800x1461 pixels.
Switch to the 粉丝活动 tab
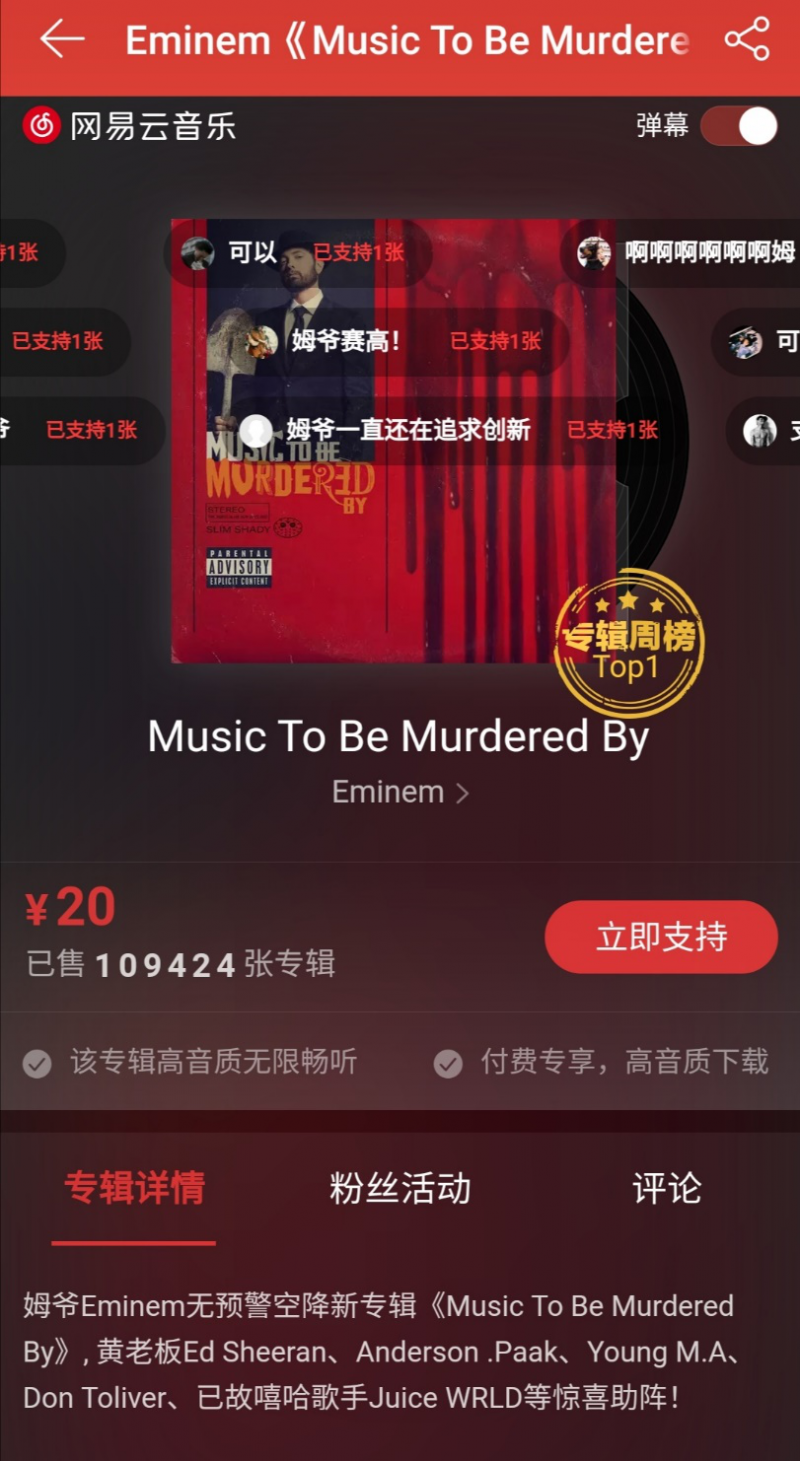click(x=400, y=1188)
